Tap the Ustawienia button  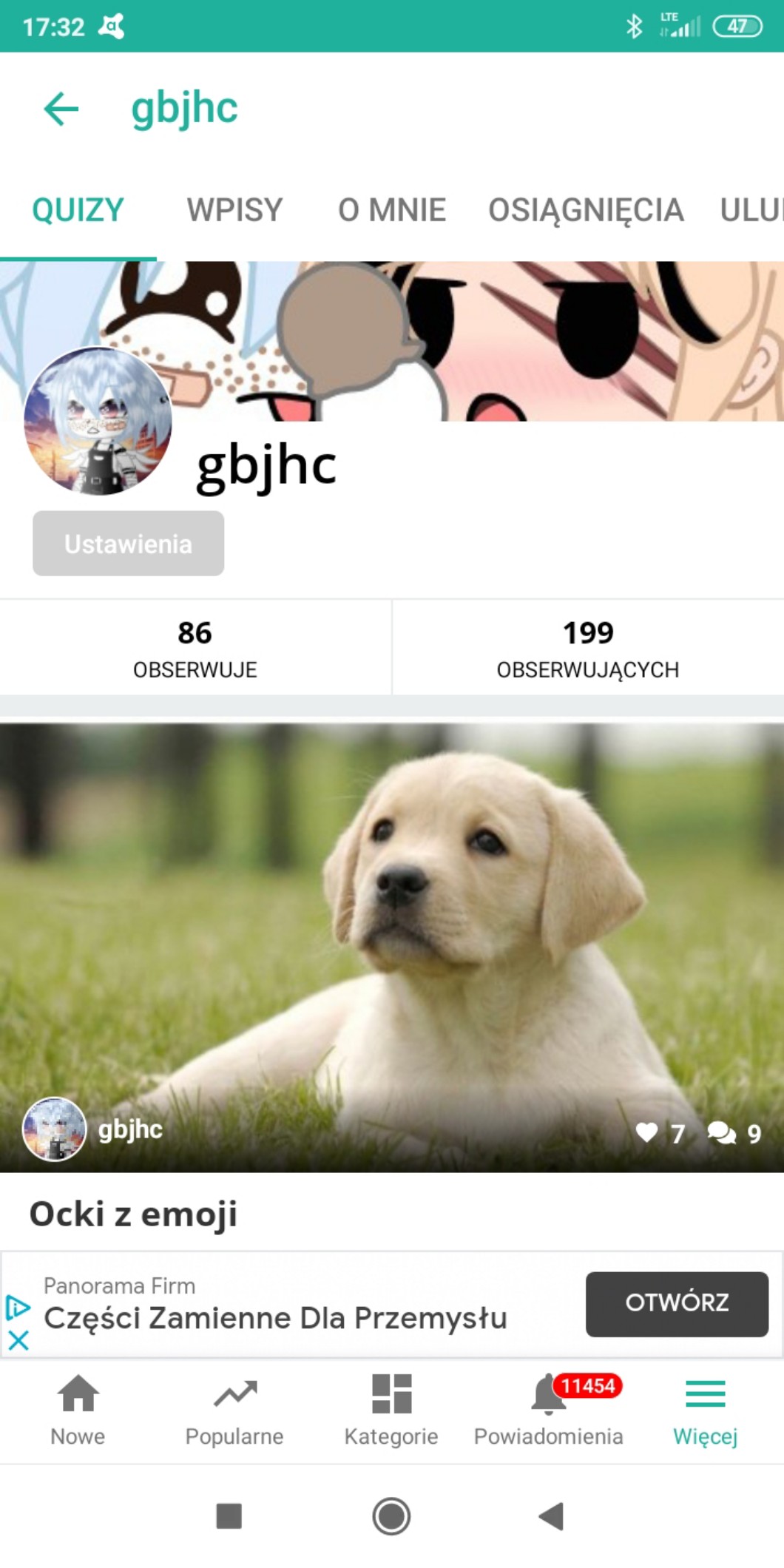point(128,544)
